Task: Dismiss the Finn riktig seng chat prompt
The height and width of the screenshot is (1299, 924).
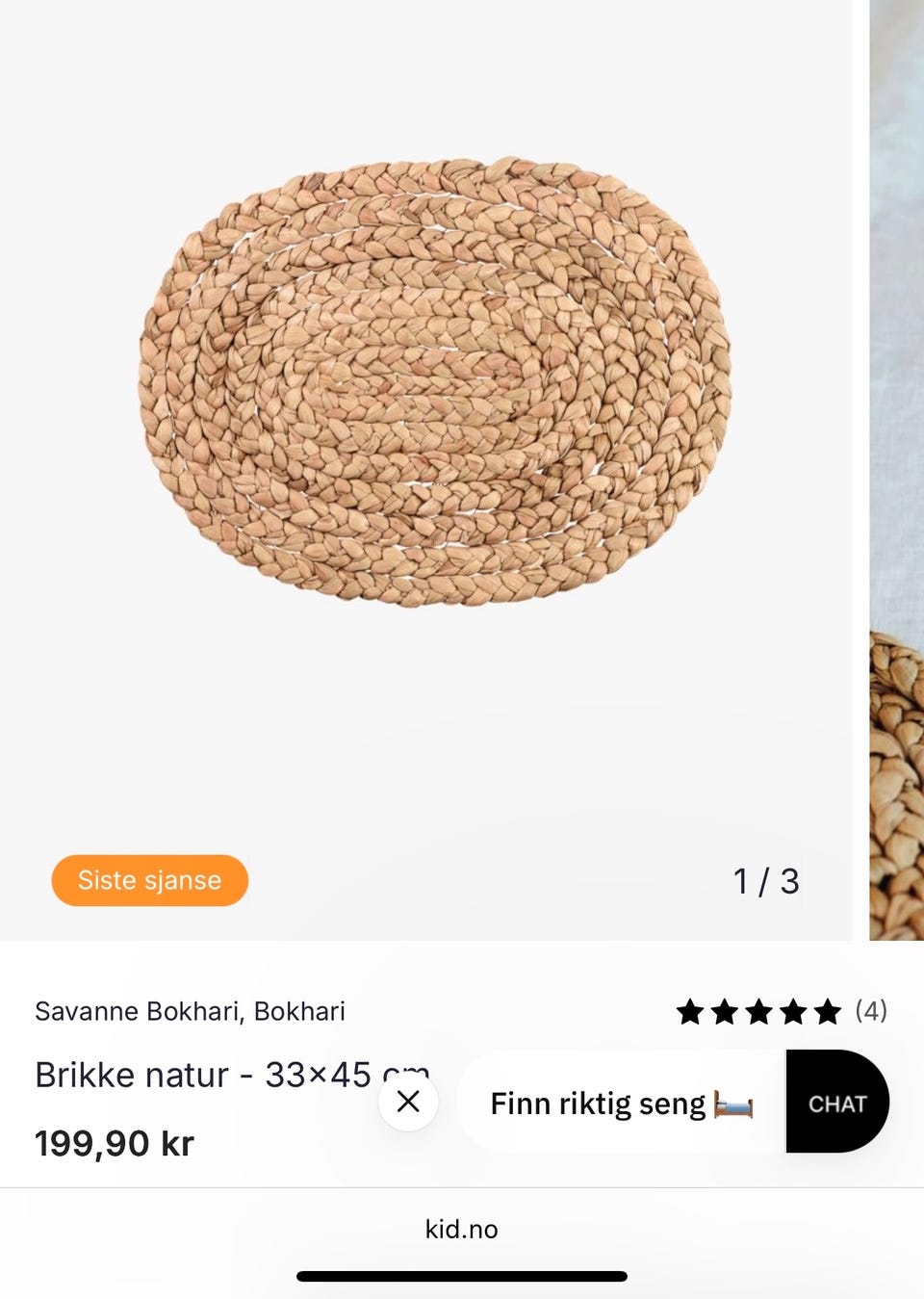Action: (408, 1102)
